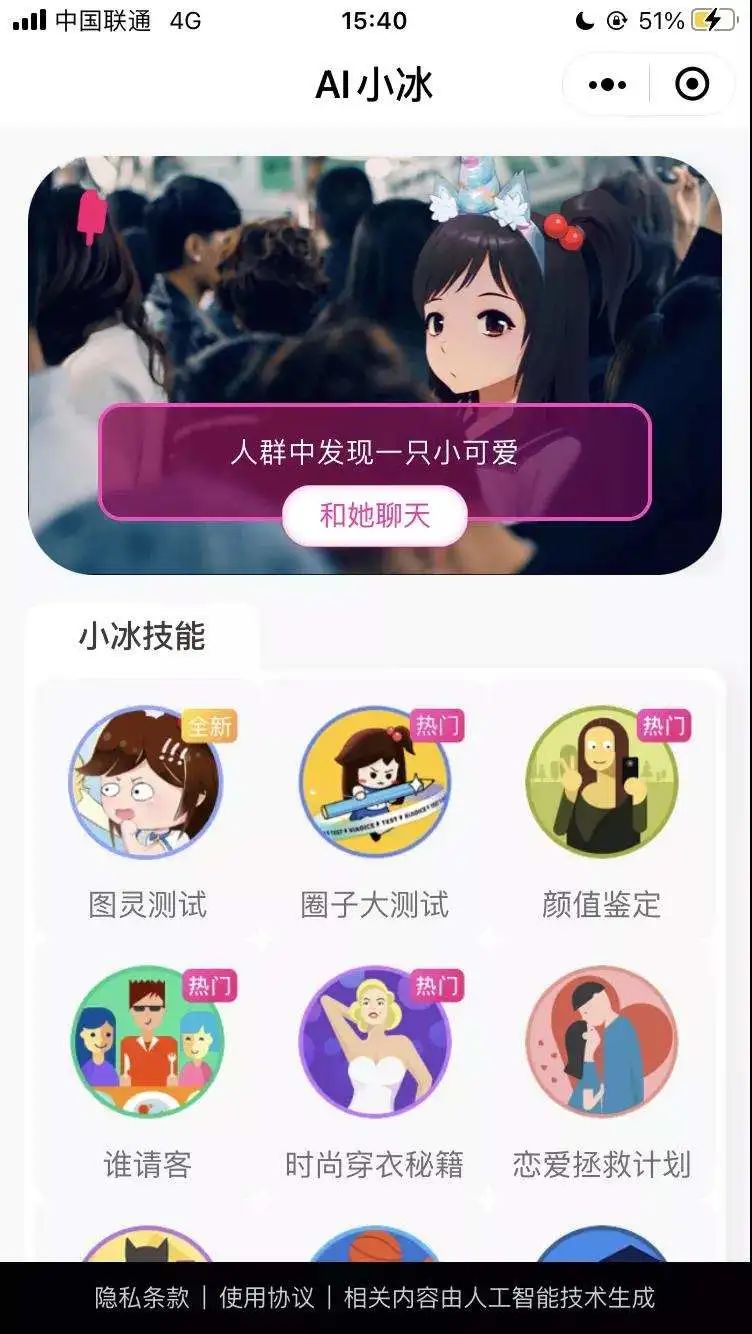Close the mini program with the circle icon
Screen dimensions: 752x1334
[x=692, y=85]
